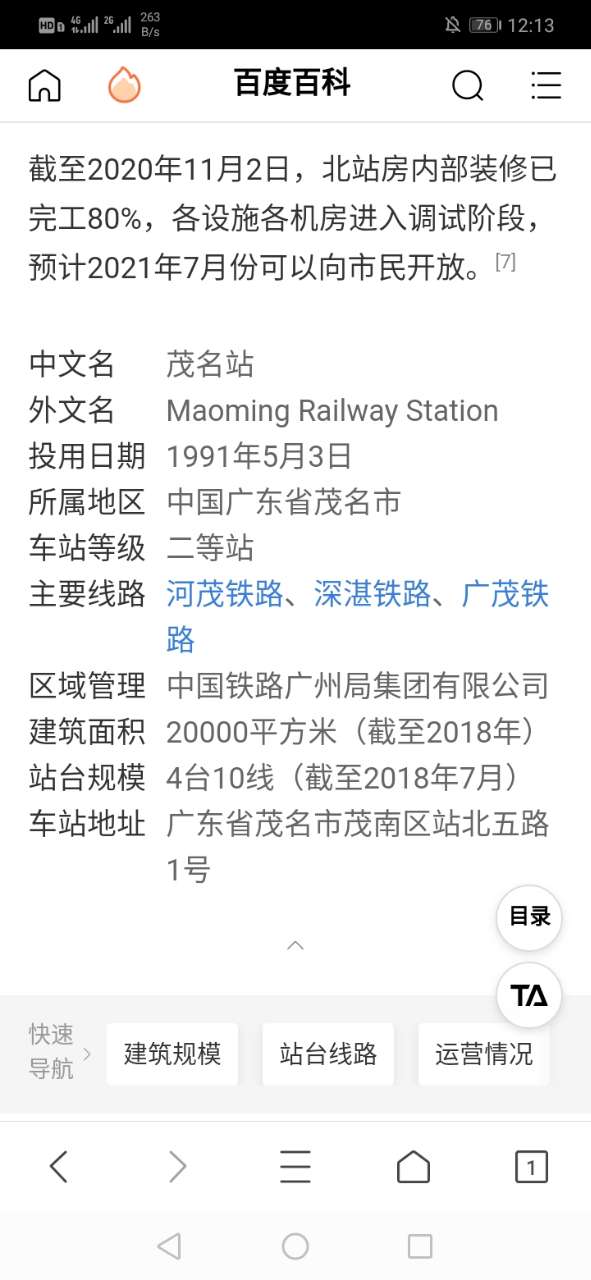Jump to 站台线路 section
The image size is (591, 1280).
click(x=328, y=1054)
